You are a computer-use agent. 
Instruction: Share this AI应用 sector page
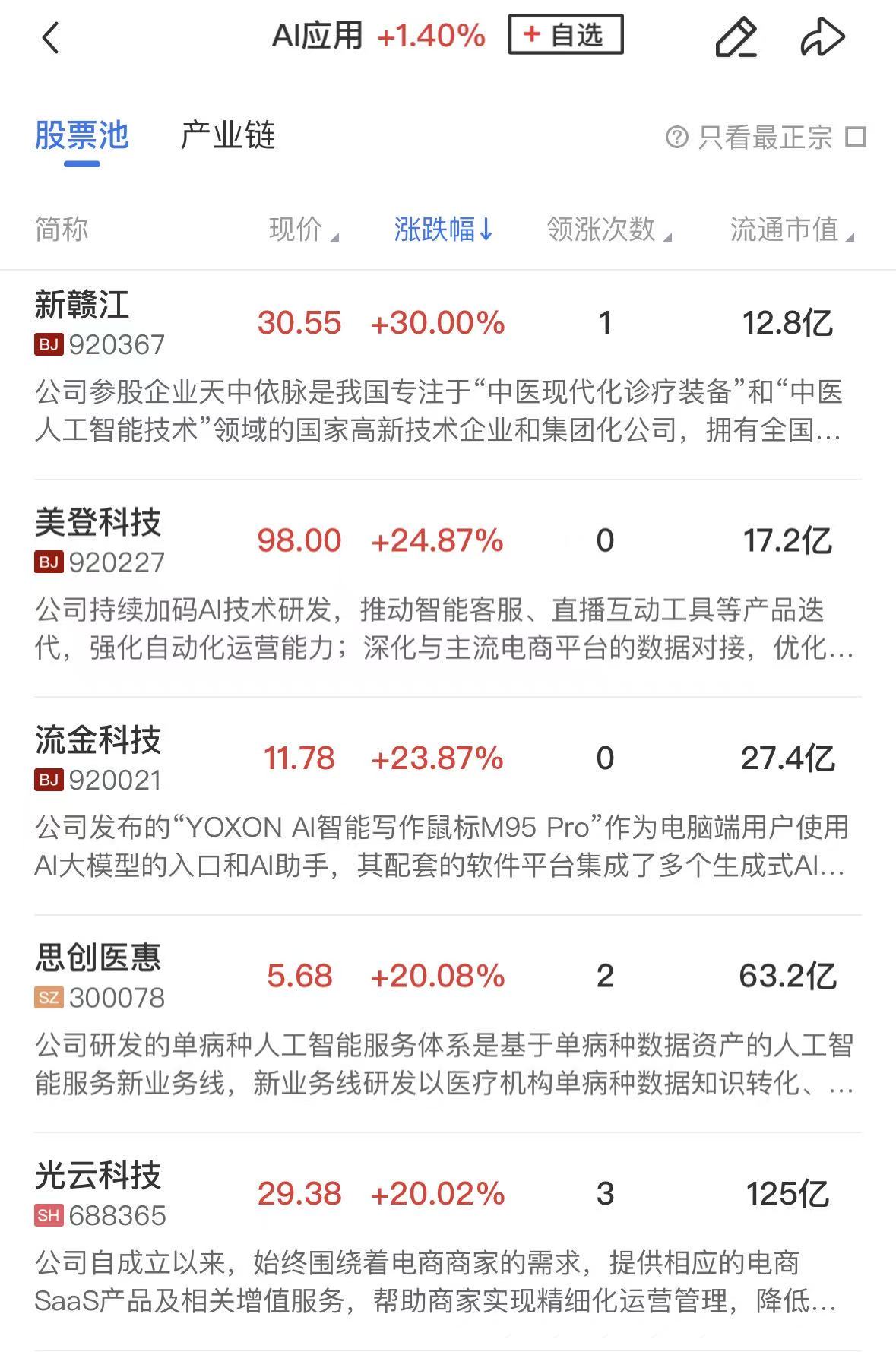coord(822,37)
